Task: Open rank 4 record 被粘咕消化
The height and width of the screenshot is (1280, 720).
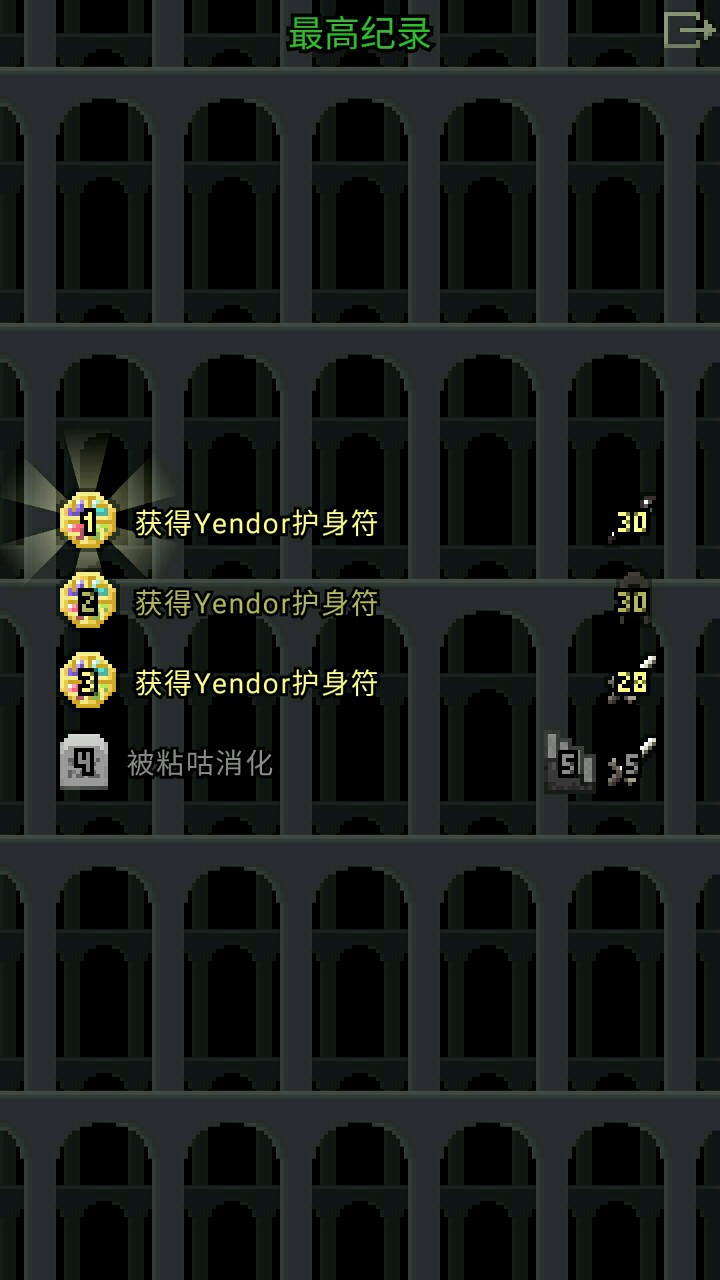Action: [x=200, y=763]
